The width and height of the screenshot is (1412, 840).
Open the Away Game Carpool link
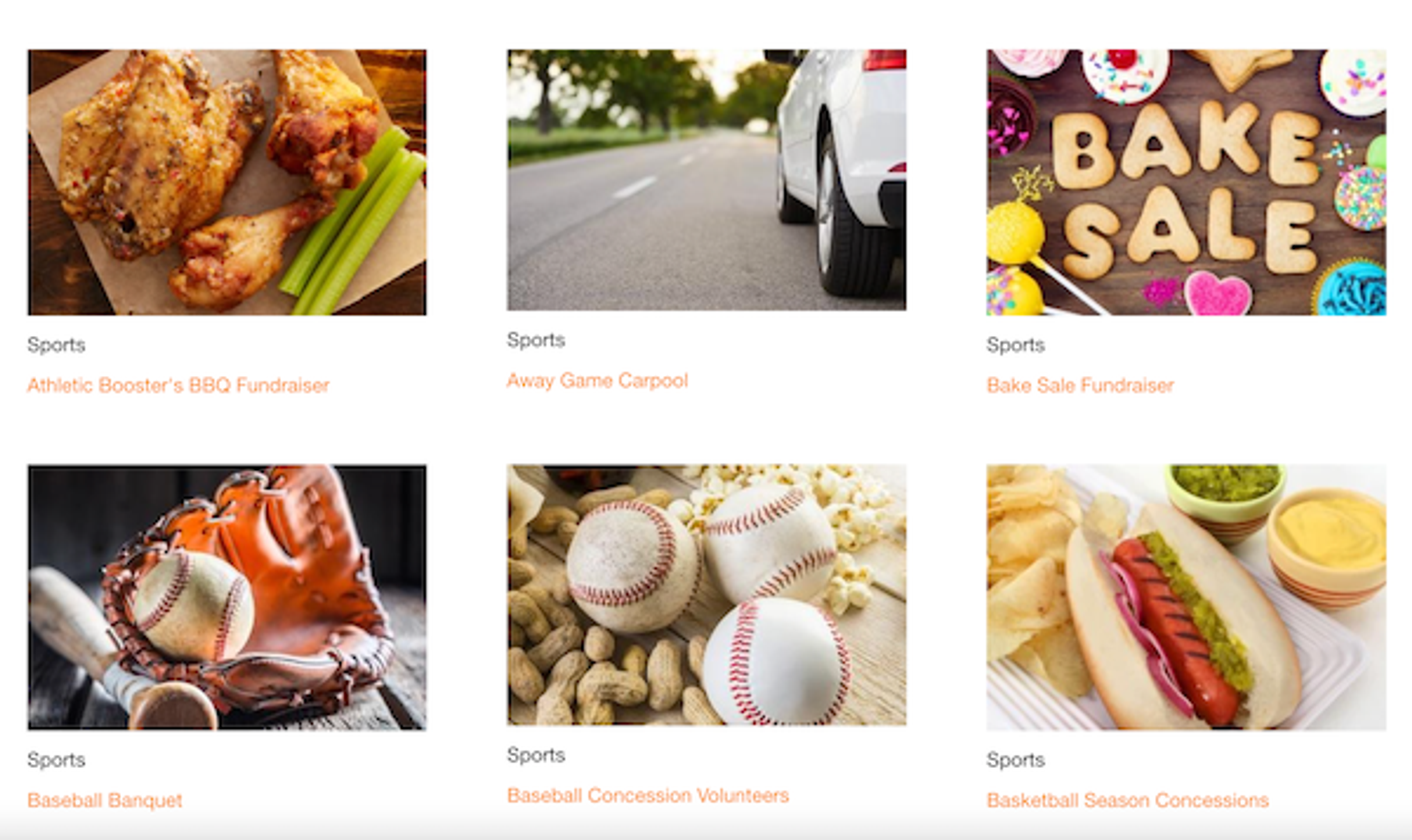point(597,380)
